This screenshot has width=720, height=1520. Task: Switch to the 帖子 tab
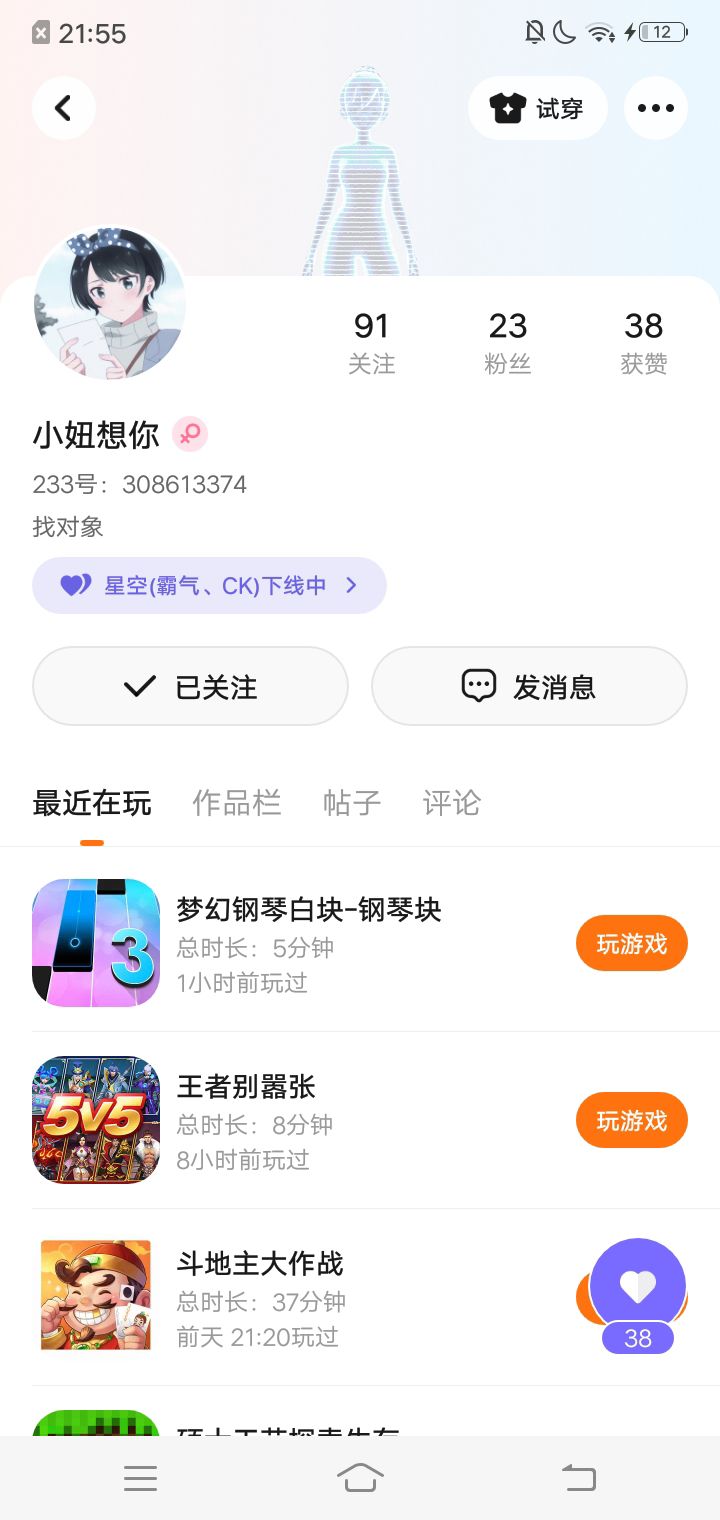(352, 803)
